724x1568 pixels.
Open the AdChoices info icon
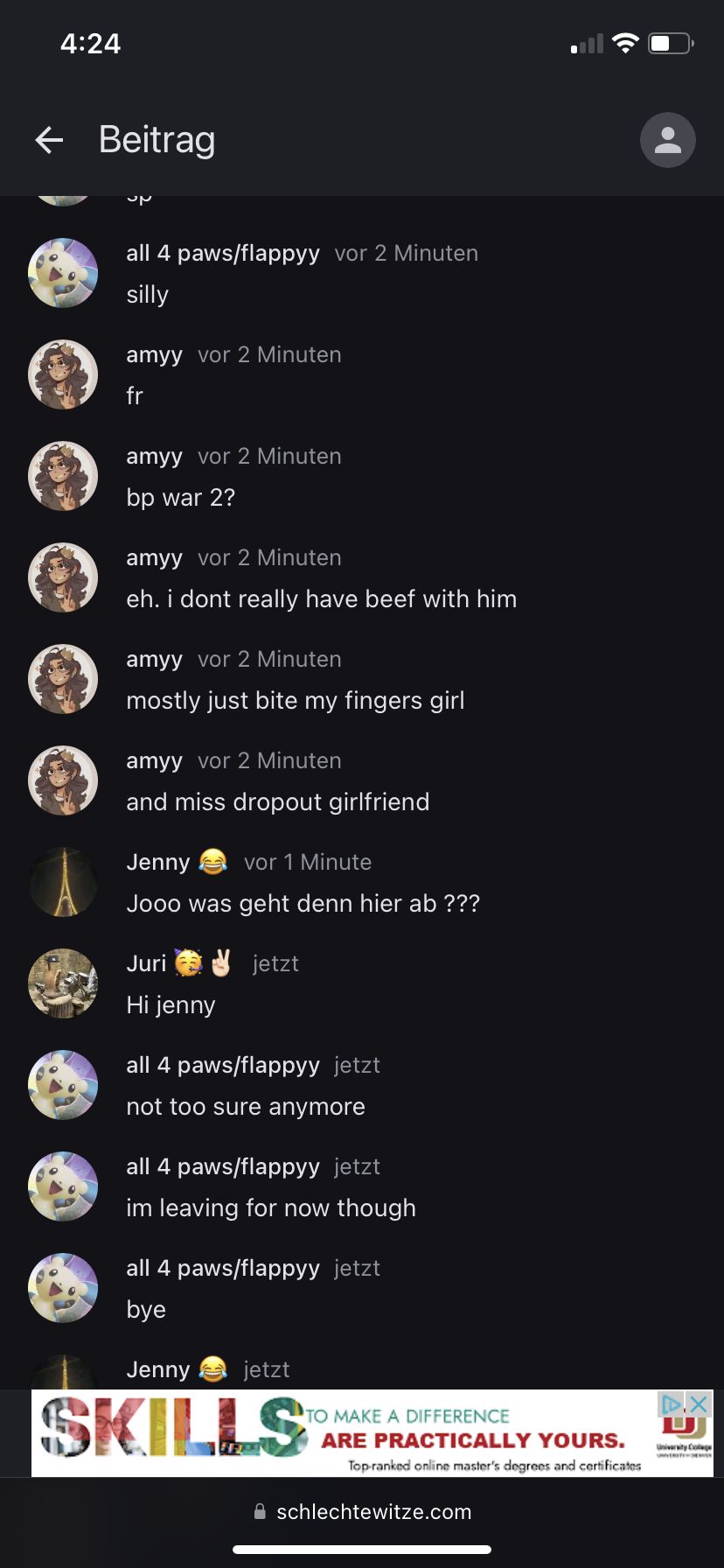click(672, 1404)
